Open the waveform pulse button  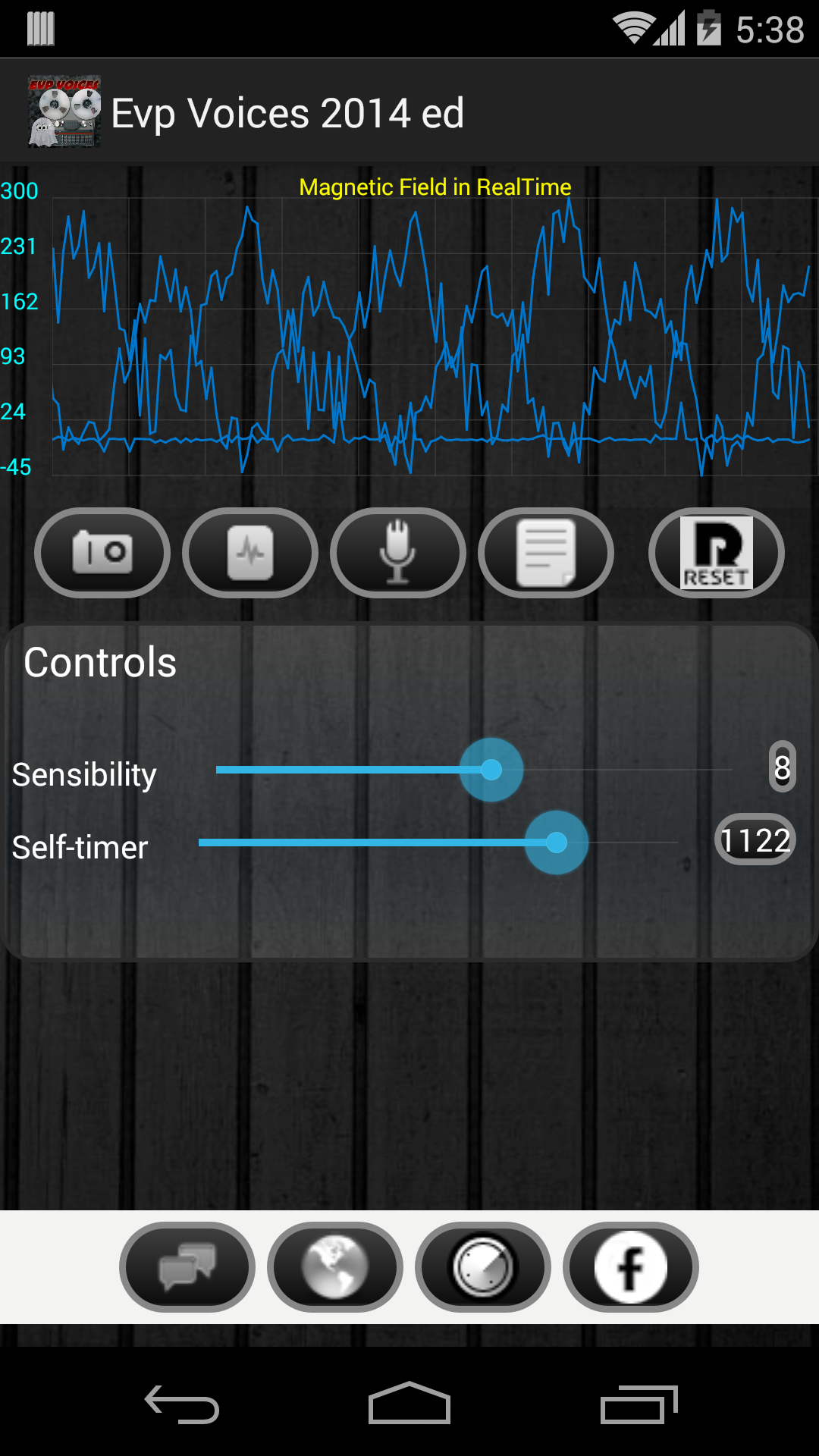pos(250,552)
